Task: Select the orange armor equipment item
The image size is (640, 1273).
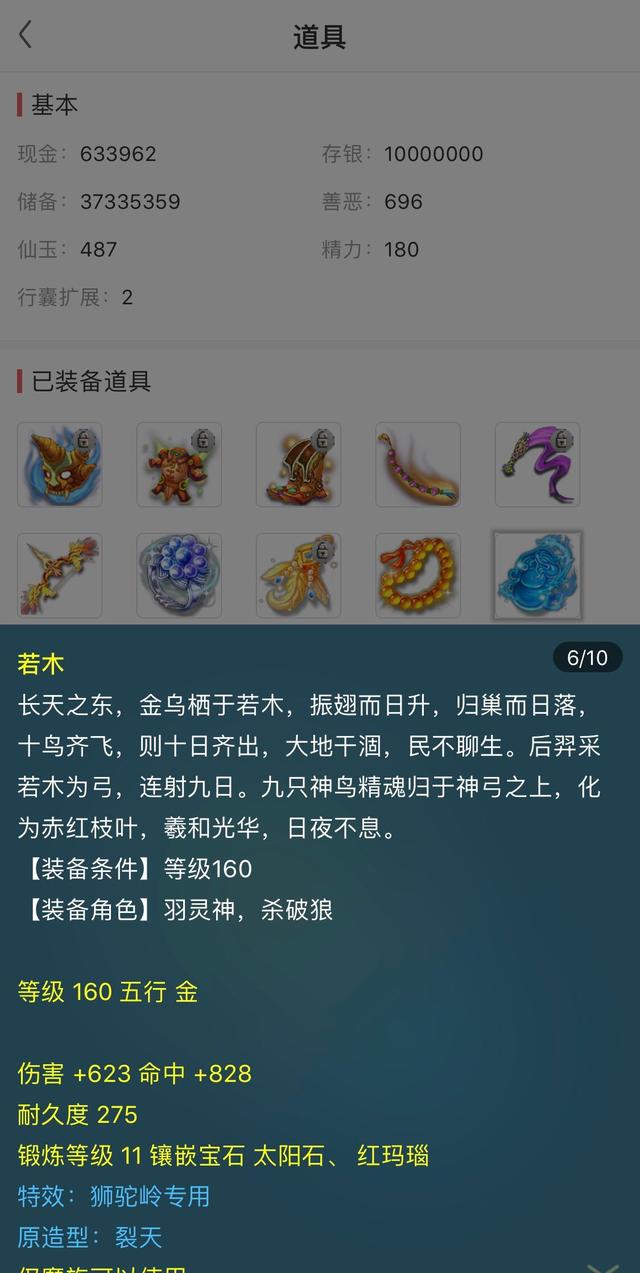Action: pyautogui.click(x=179, y=464)
